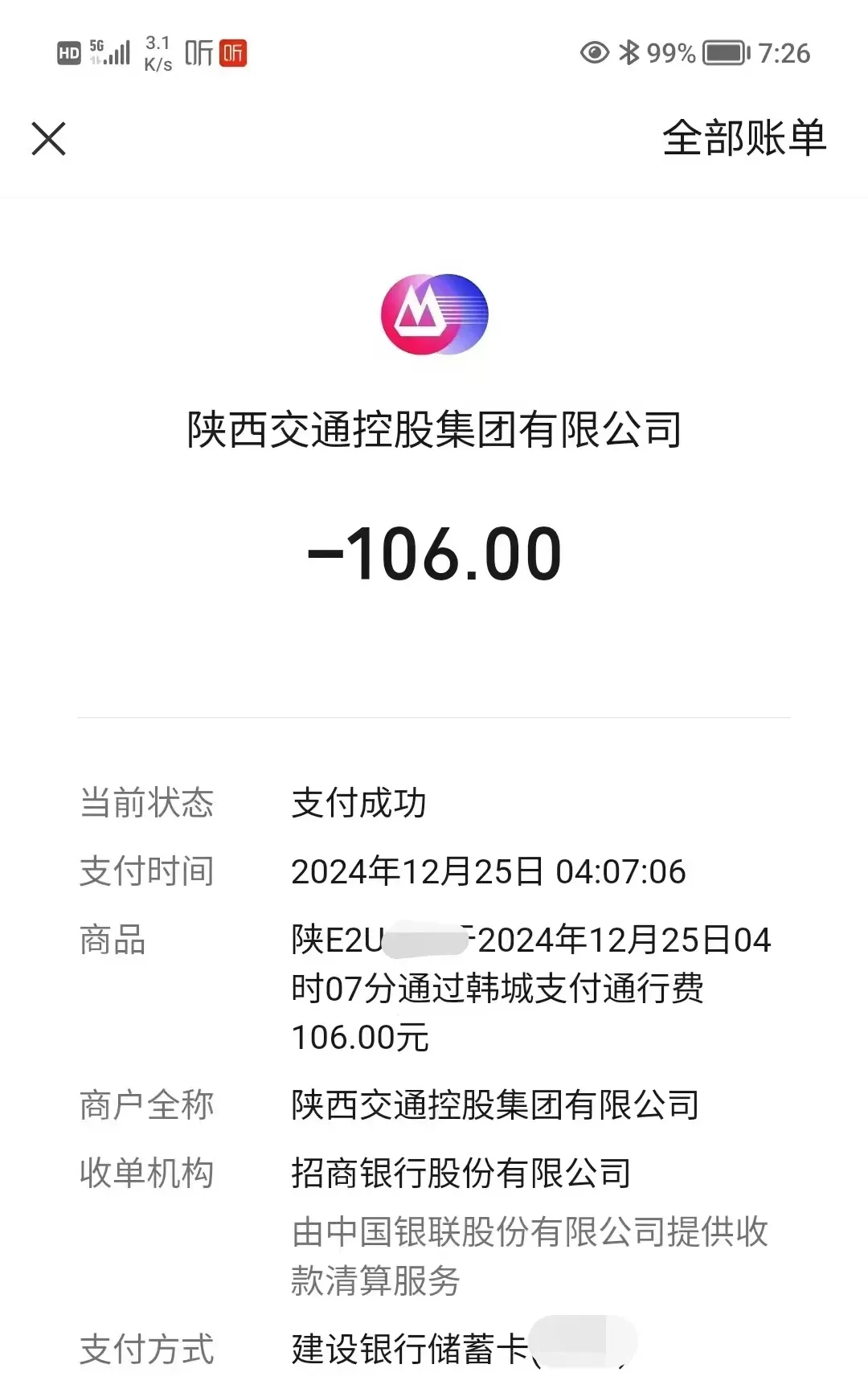Image resolution: width=868 pixels, height=1393 pixels.
Task: Open 全部账单 (all bills)
Action: (743, 138)
